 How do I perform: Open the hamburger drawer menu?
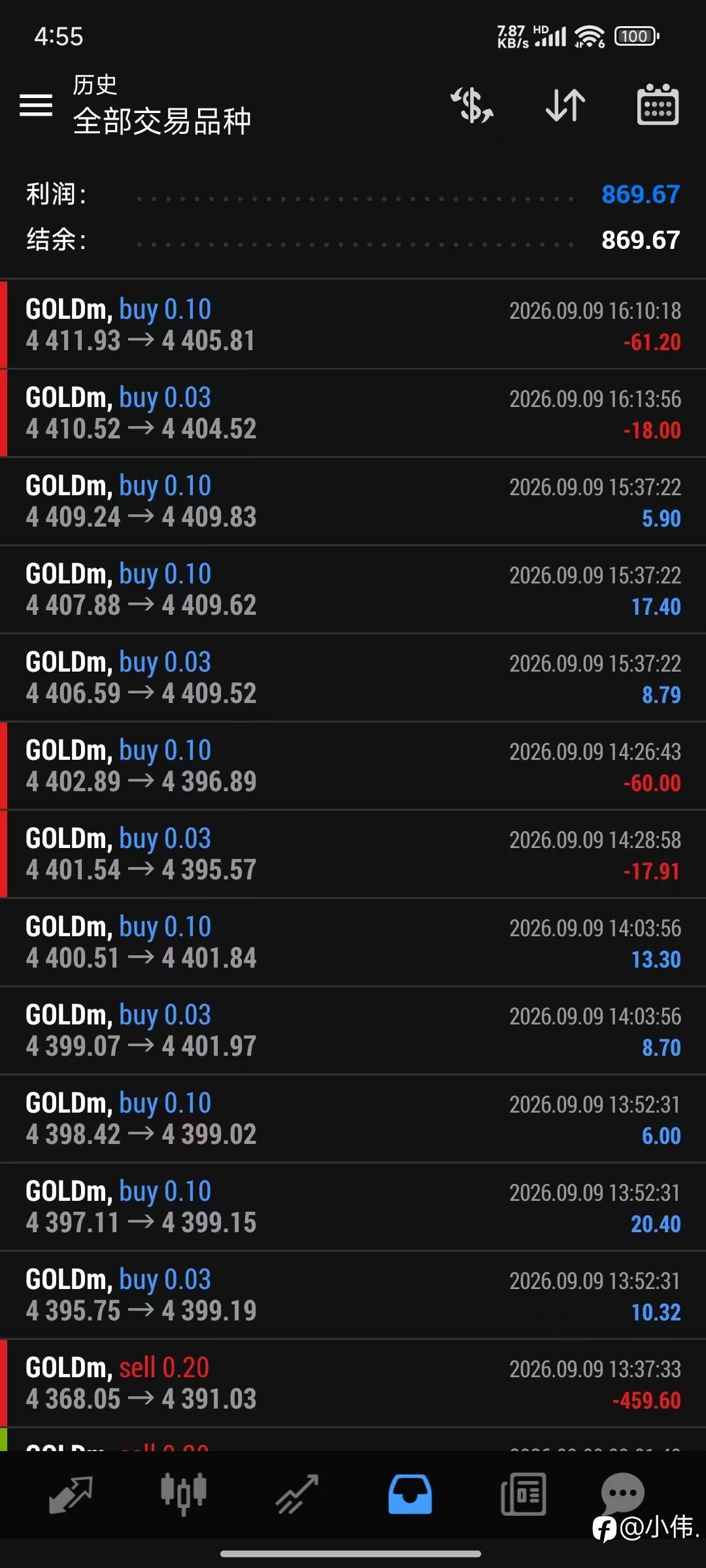(36, 105)
